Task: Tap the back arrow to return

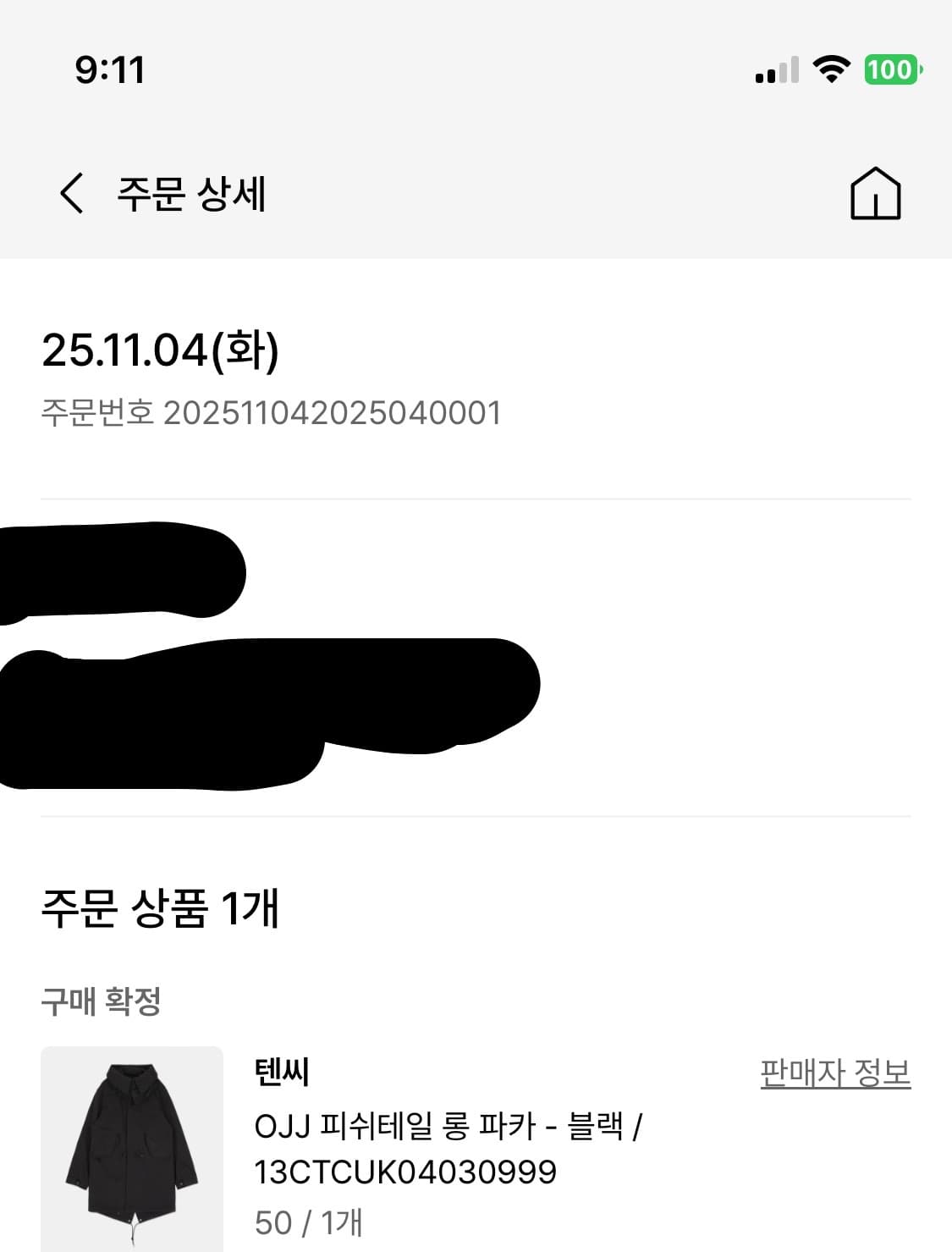Action: click(x=71, y=196)
